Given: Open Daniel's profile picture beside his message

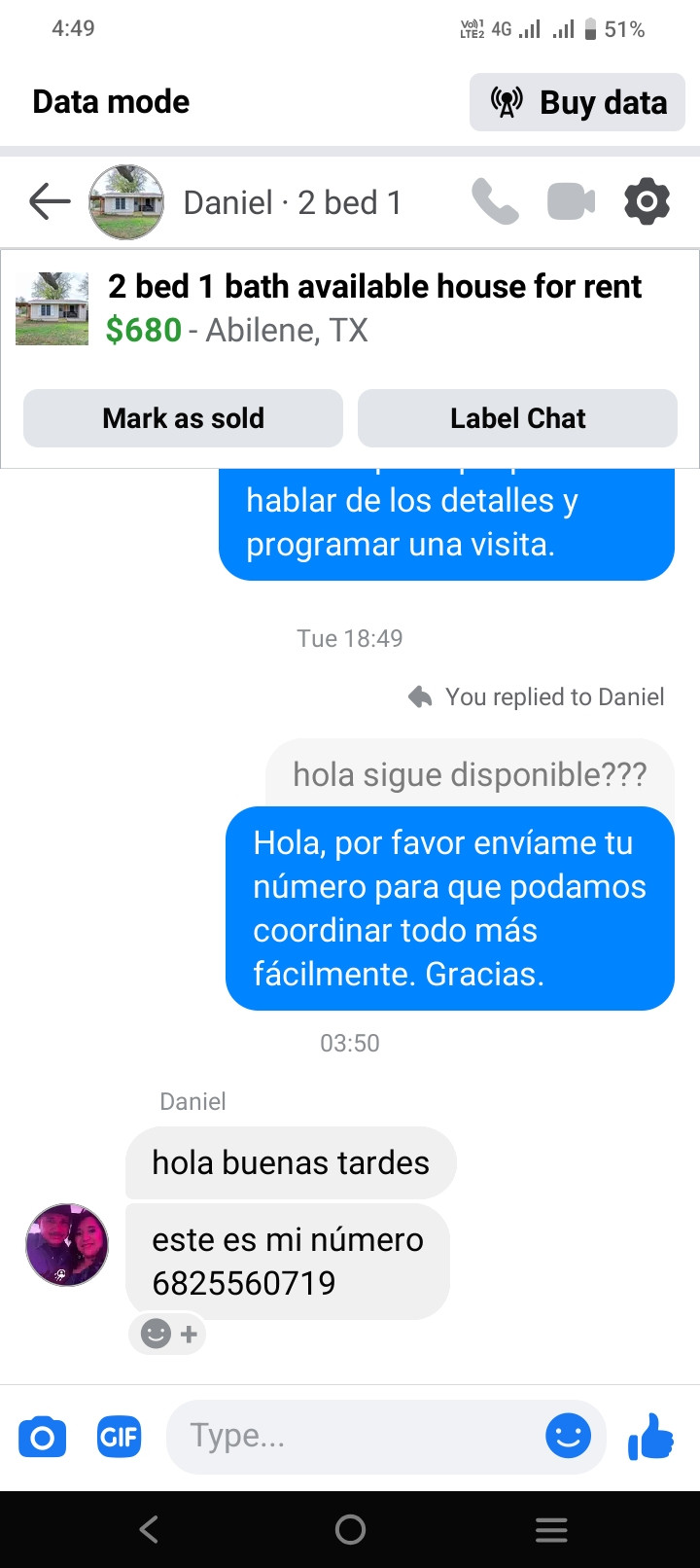Looking at the screenshot, I should (66, 1244).
